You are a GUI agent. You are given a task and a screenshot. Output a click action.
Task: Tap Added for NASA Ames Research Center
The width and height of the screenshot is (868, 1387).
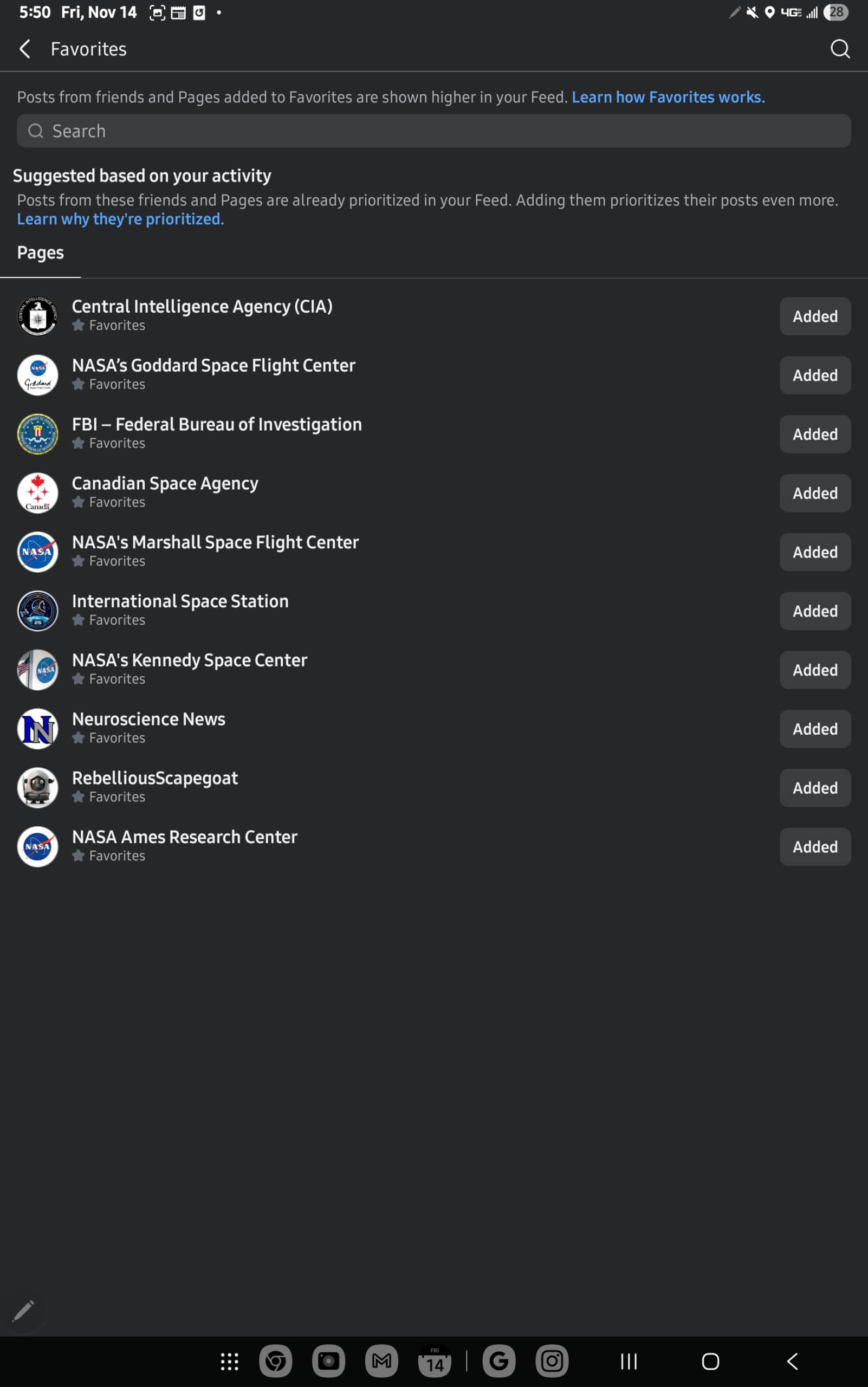814,847
